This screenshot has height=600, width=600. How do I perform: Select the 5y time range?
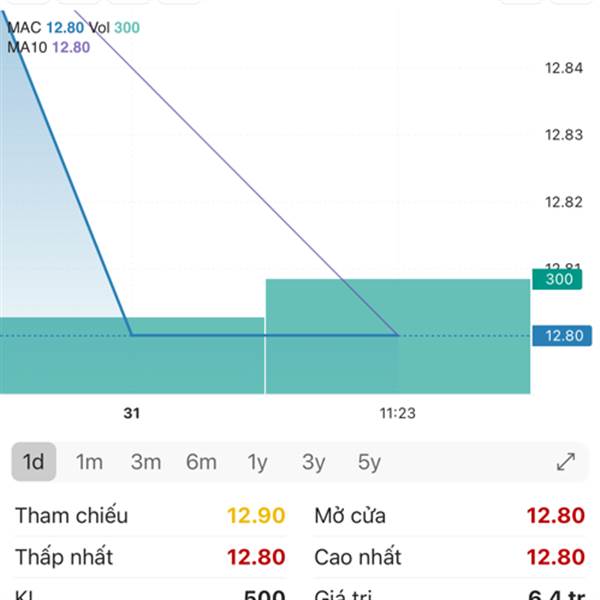pos(370,462)
